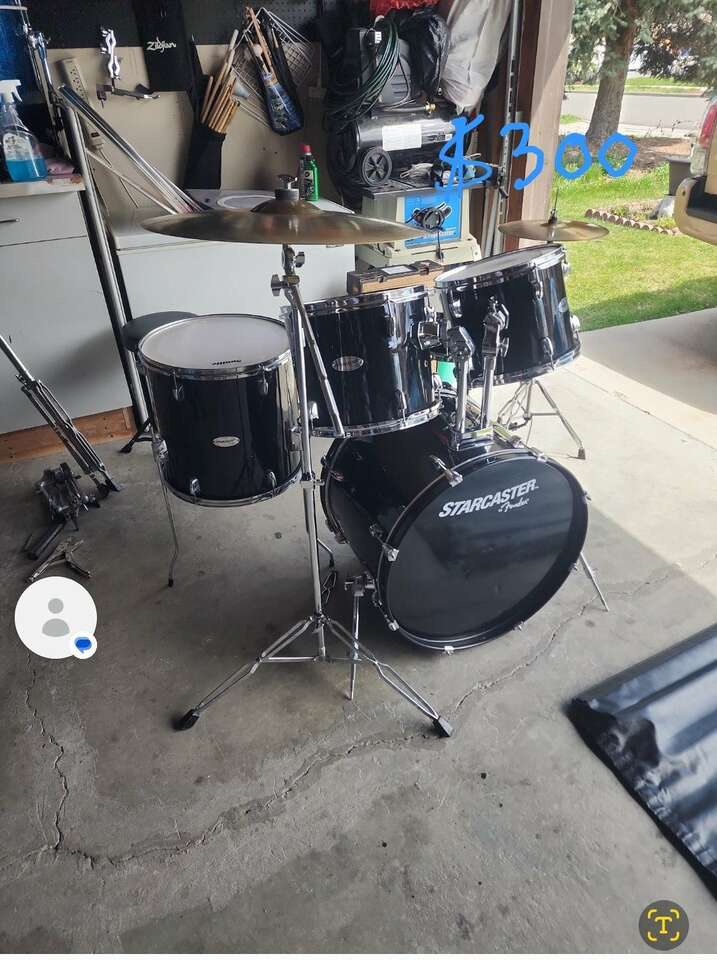This screenshot has height=960, width=717.
Task: Open the floating chat bubble with the avatar
Action: [56, 617]
